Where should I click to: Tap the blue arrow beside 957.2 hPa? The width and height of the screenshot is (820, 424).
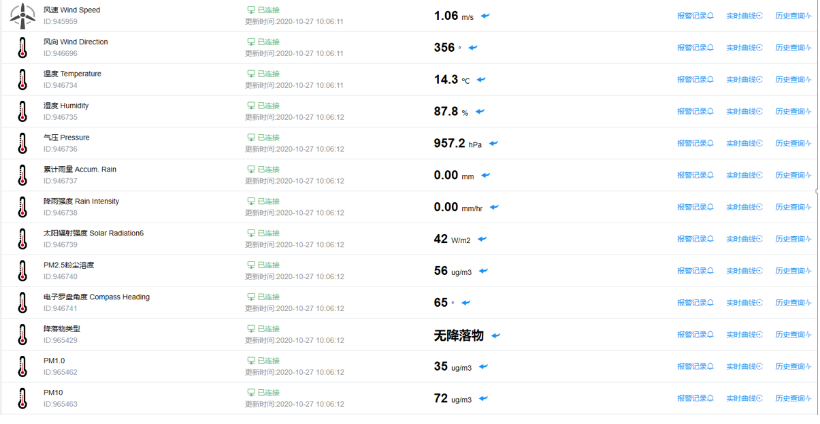click(493, 144)
